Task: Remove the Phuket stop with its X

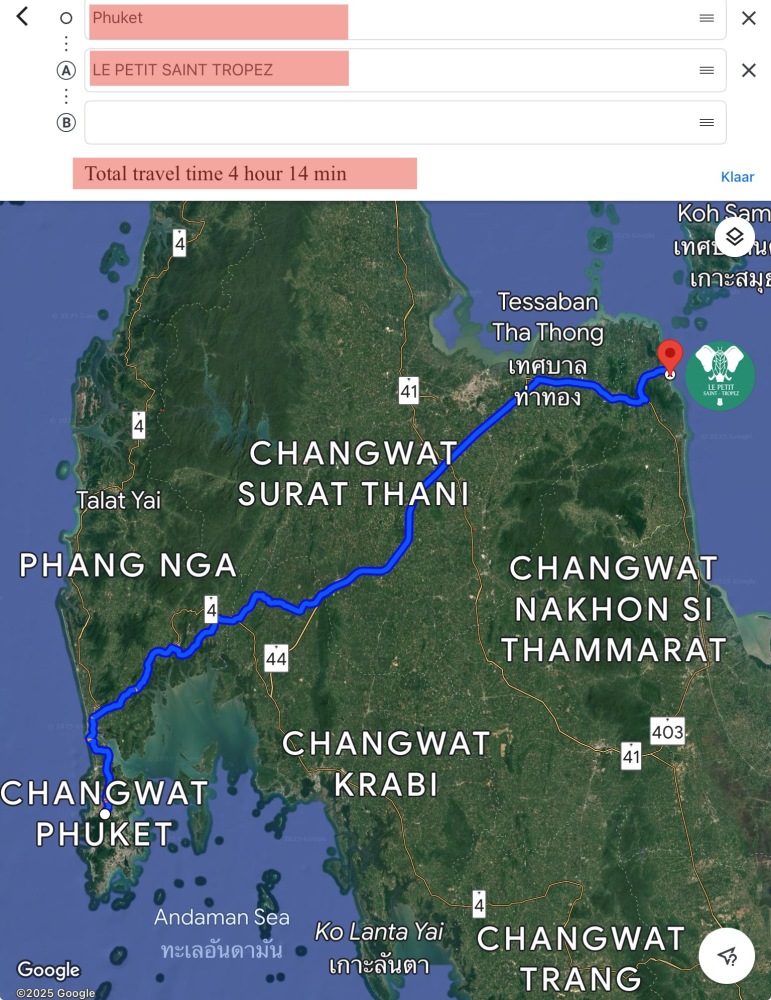Action: [748, 18]
